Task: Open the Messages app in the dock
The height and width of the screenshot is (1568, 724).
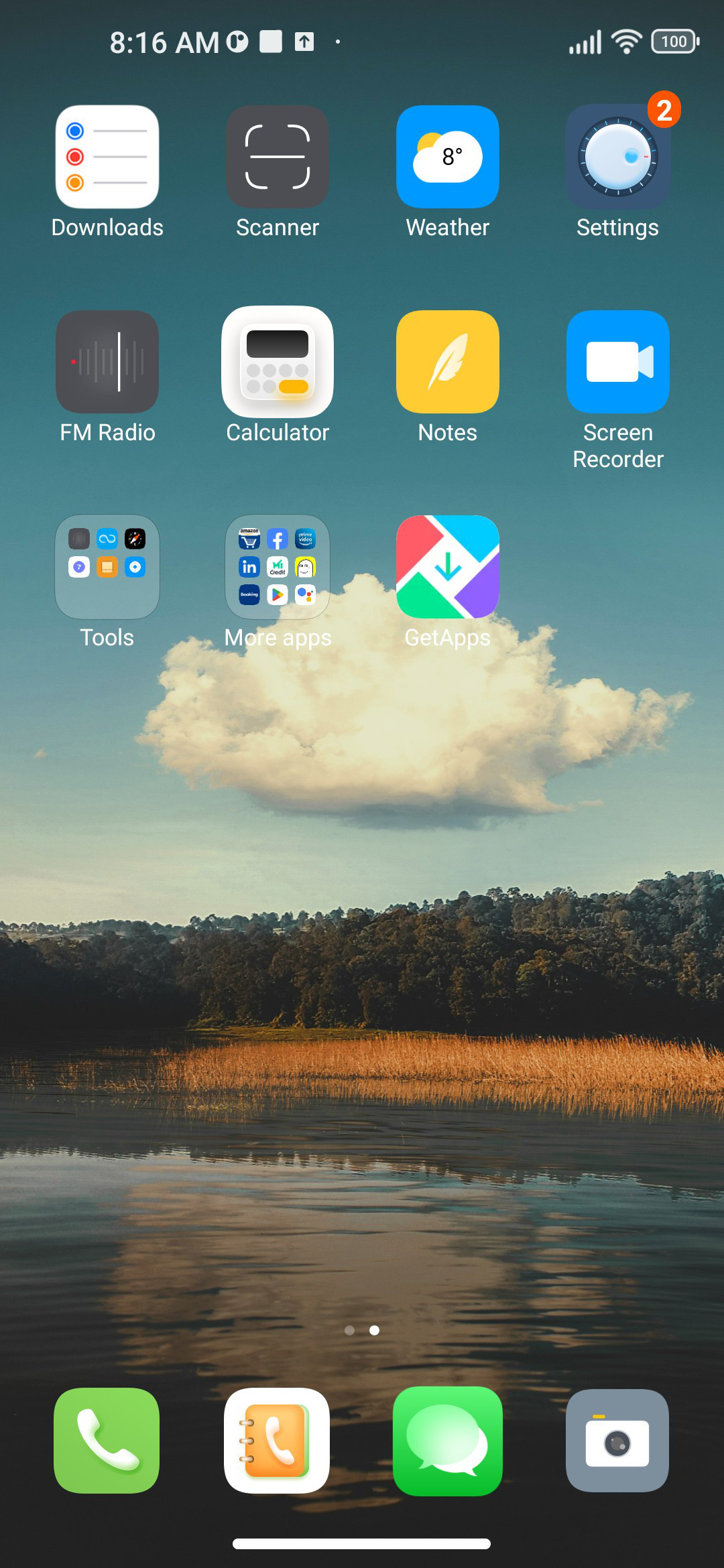Action: click(448, 1441)
